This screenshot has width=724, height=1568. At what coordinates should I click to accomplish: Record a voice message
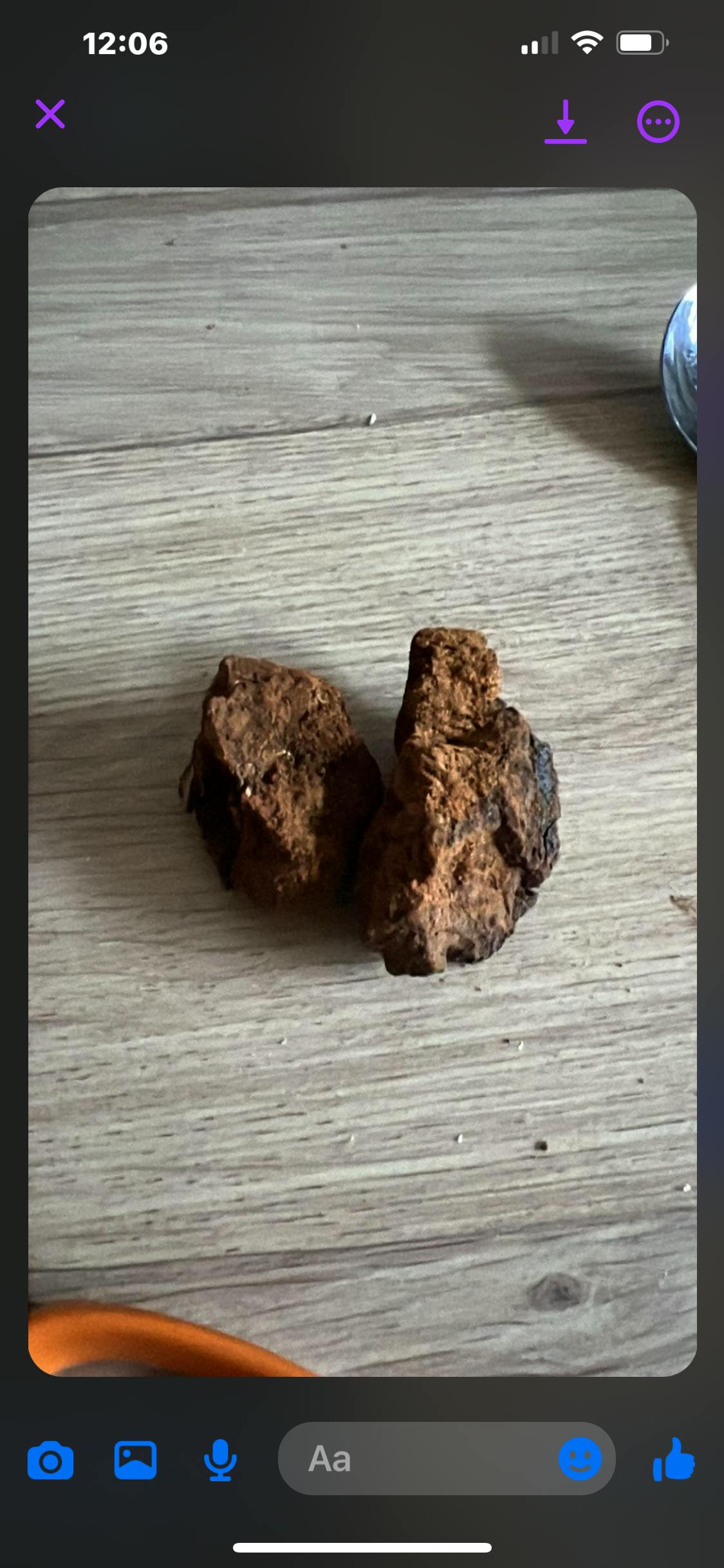point(220,1460)
